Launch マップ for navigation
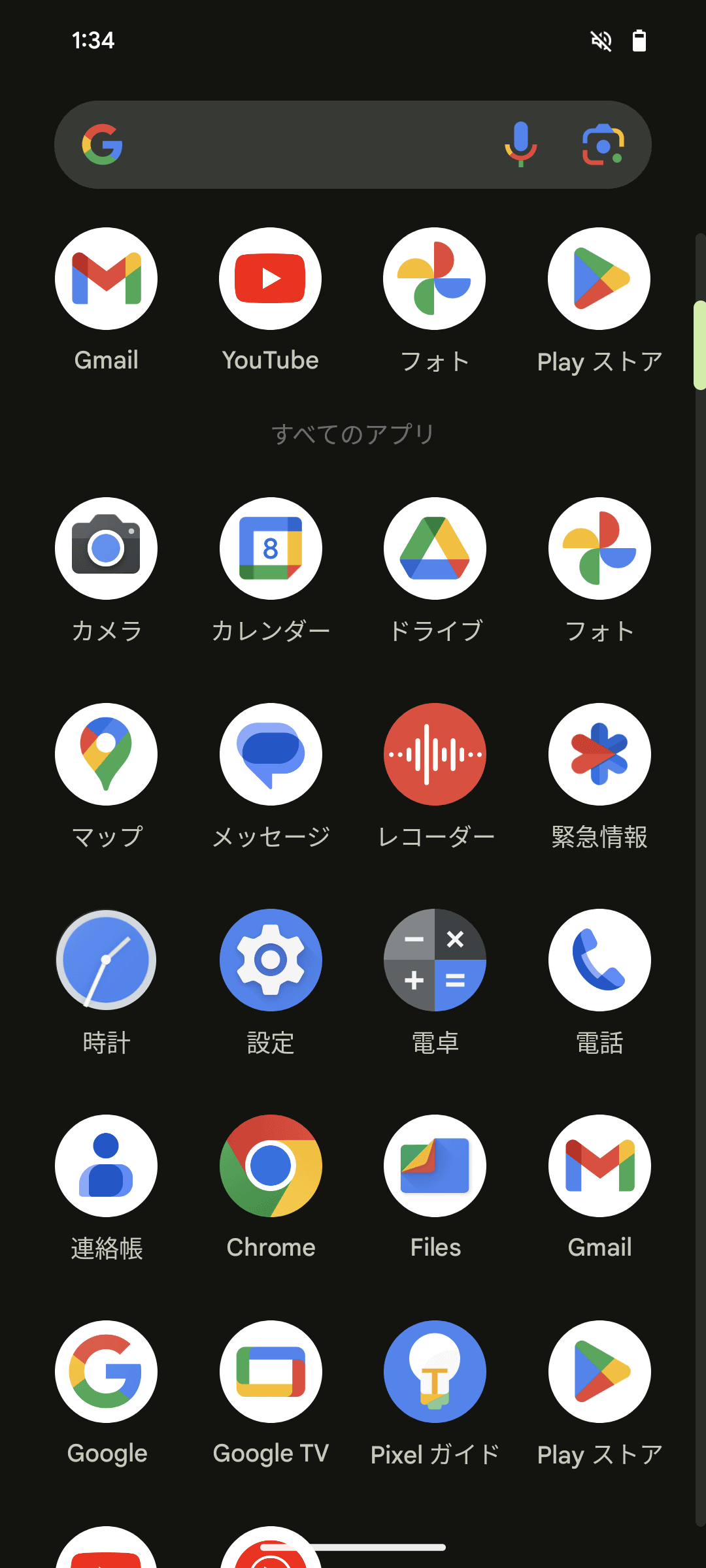The image size is (706, 1568). pyautogui.click(x=106, y=755)
